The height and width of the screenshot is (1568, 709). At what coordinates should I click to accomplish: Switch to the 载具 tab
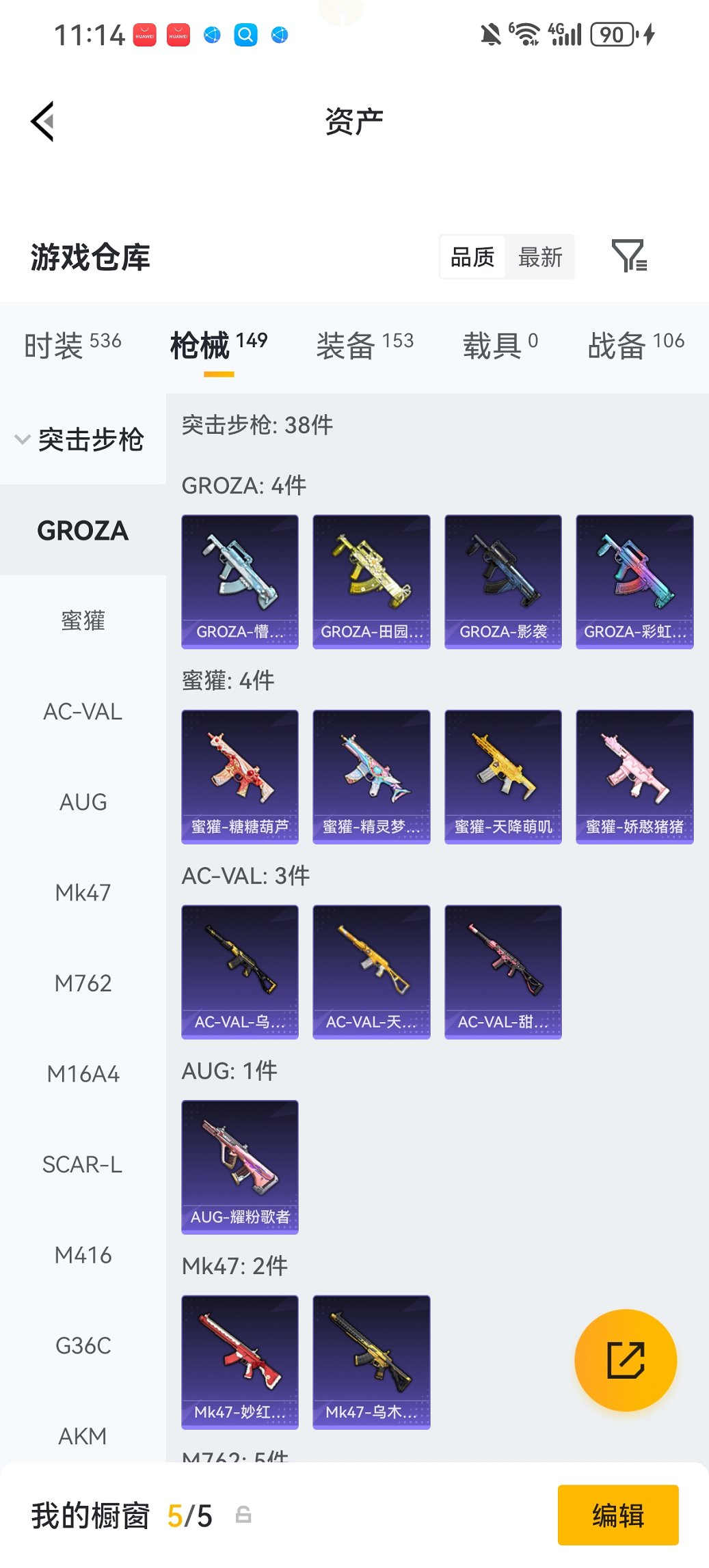500,344
